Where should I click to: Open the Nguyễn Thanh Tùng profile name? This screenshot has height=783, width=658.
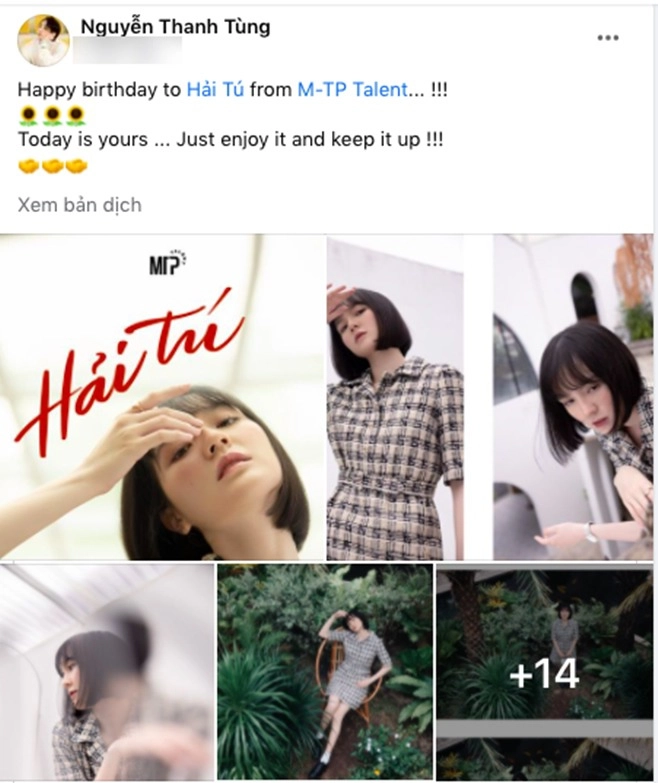point(175,27)
